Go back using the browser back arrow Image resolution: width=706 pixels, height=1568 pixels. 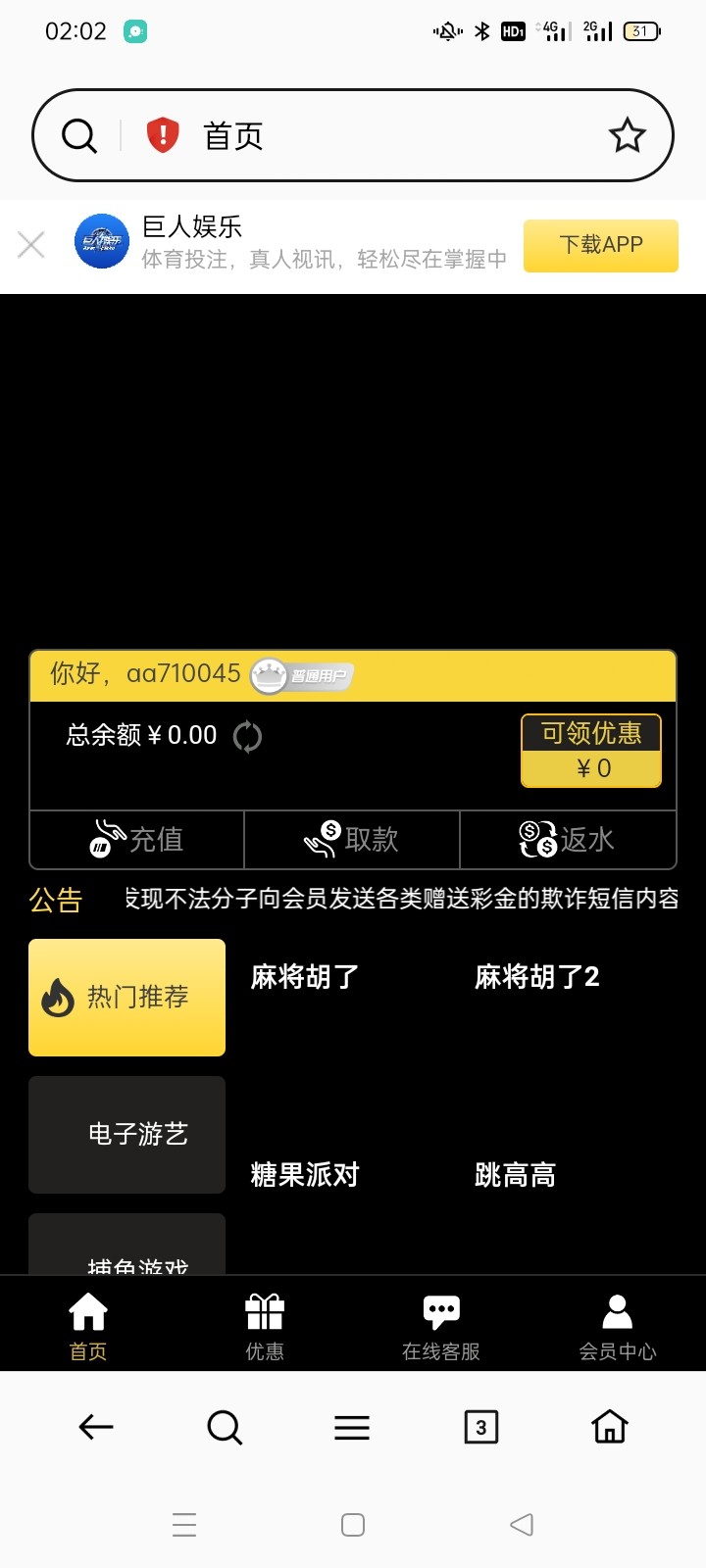tap(96, 1427)
